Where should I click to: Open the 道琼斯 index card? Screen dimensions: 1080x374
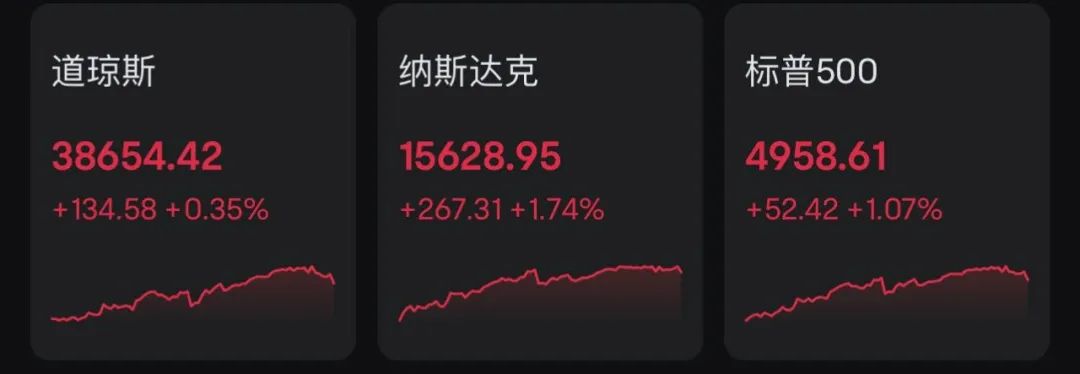click(x=193, y=182)
